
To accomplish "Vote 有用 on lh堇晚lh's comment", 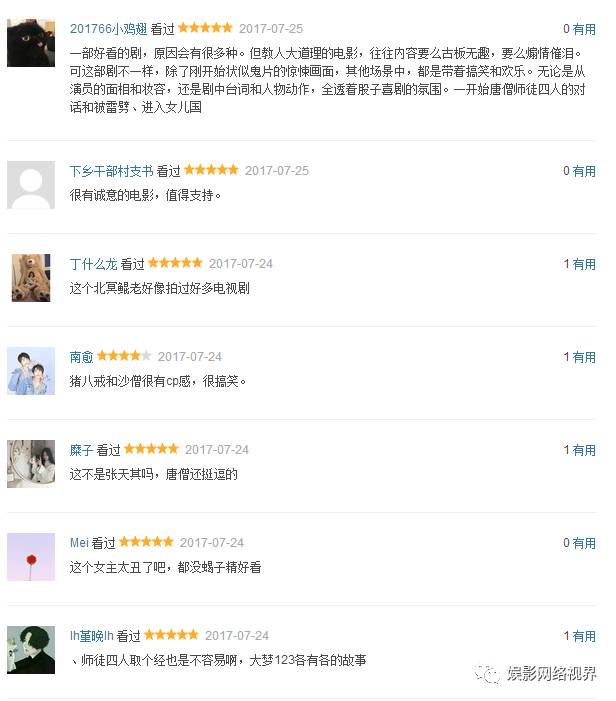I will pos(584,636).
